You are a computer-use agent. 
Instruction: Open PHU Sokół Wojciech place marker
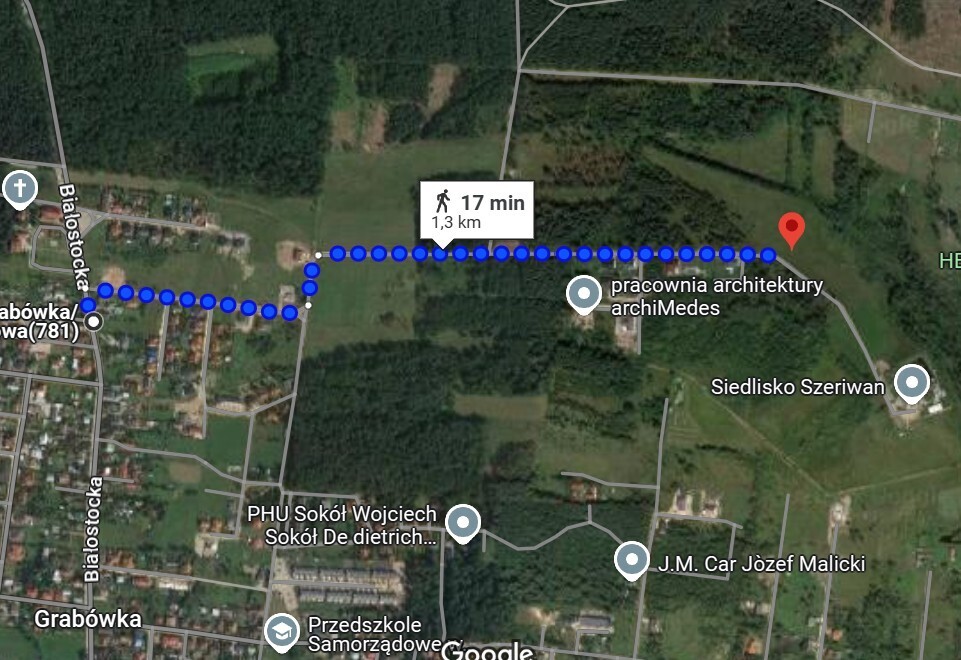pos(462,522)
